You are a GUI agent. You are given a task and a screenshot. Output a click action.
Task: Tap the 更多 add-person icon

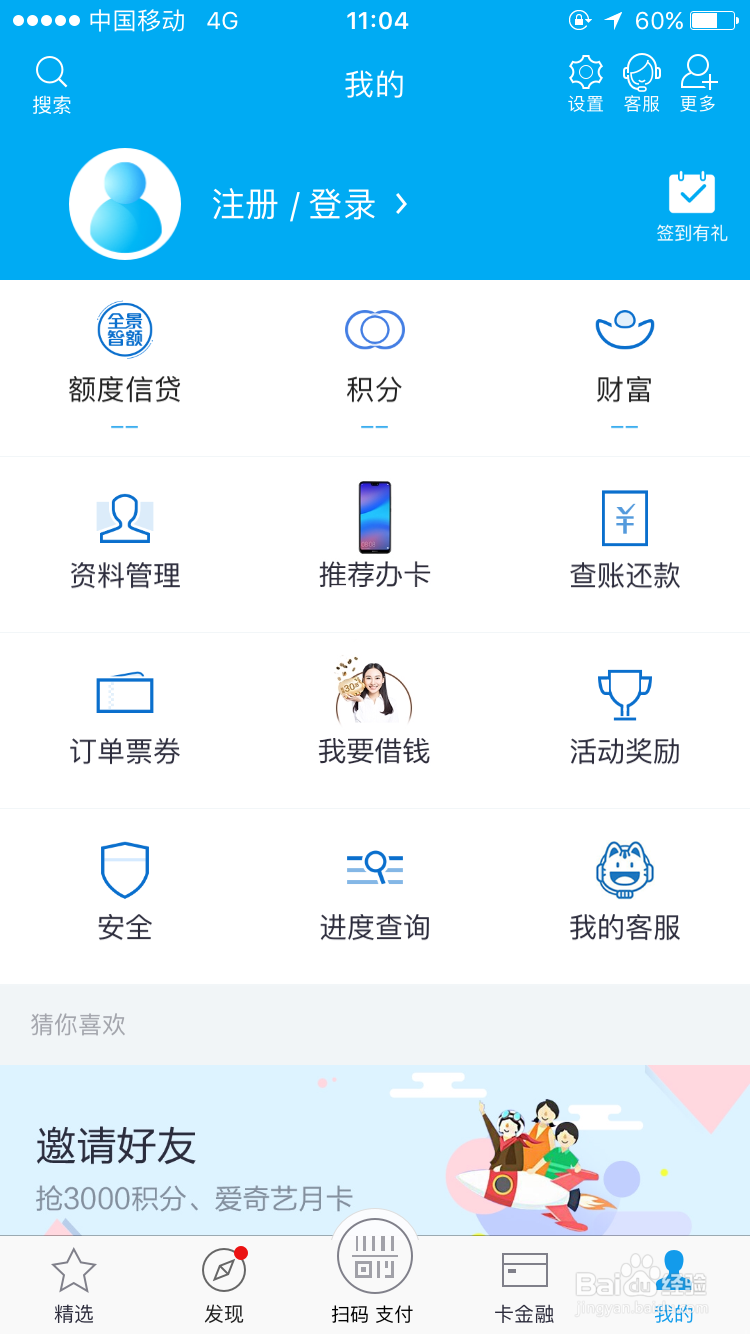pos(698,84)
